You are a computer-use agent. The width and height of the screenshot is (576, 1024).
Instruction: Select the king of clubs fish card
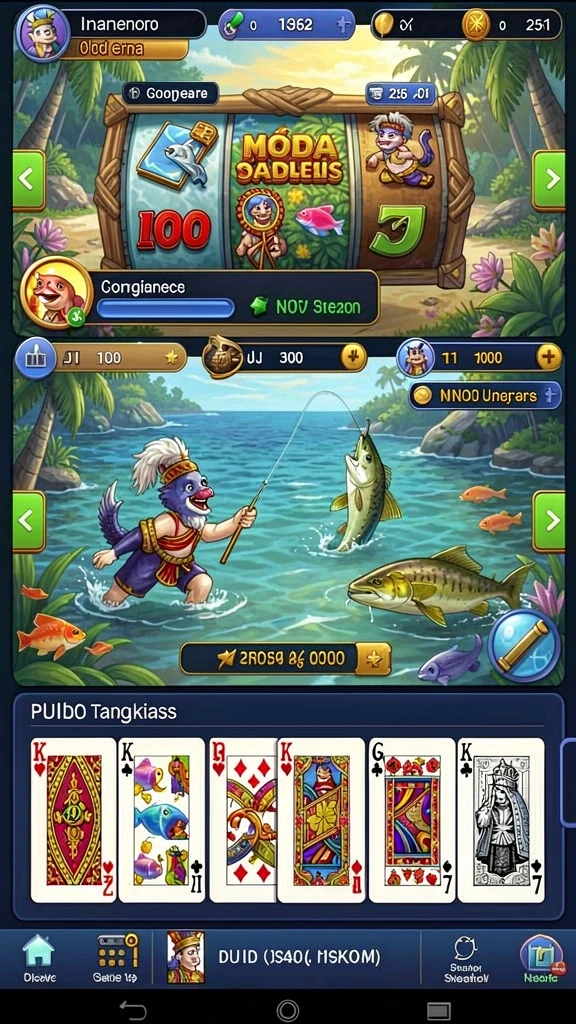click(161, 820)
